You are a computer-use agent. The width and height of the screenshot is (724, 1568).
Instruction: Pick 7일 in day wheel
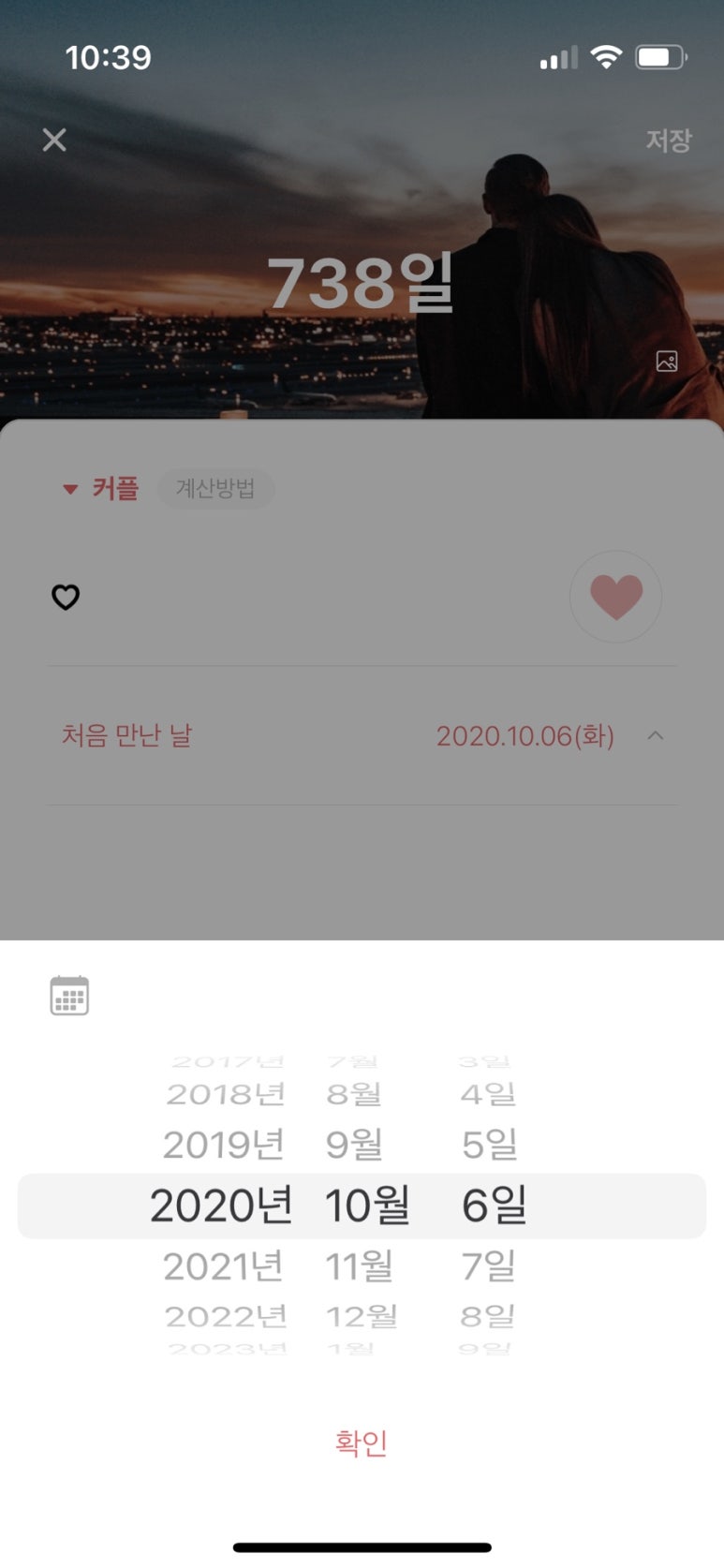click(488, 1266)
